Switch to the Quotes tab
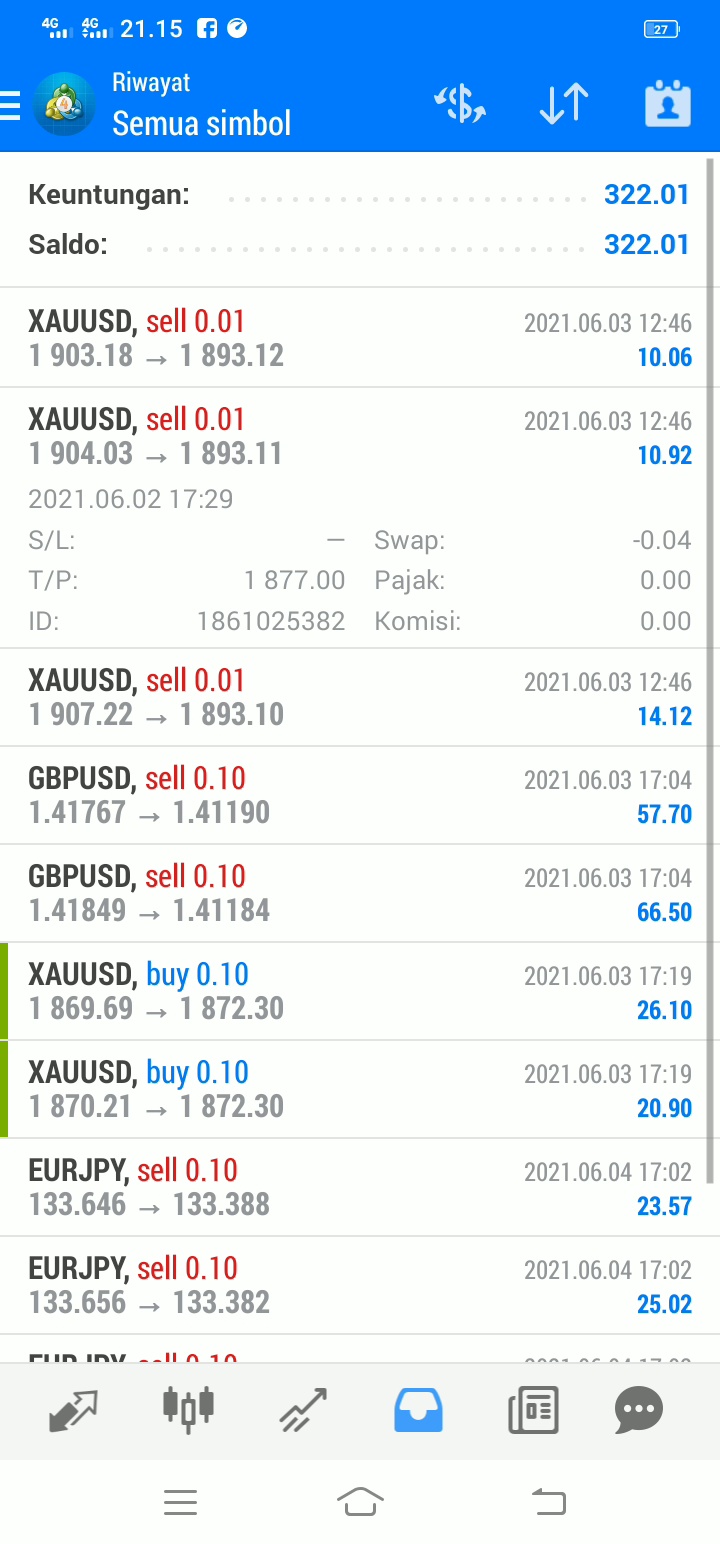 (74, 1410)
